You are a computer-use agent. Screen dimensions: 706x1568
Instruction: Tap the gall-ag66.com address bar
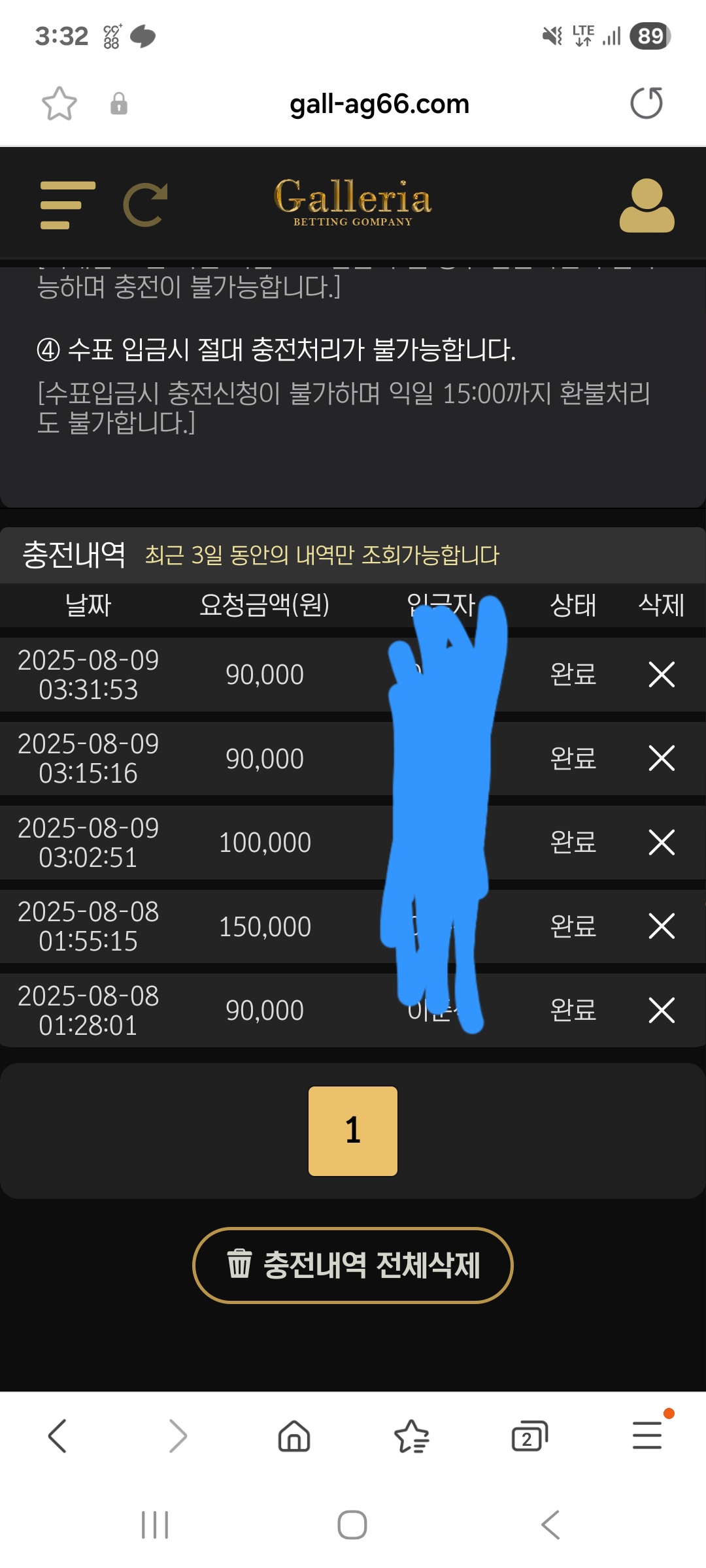click(x=379, y=104)
